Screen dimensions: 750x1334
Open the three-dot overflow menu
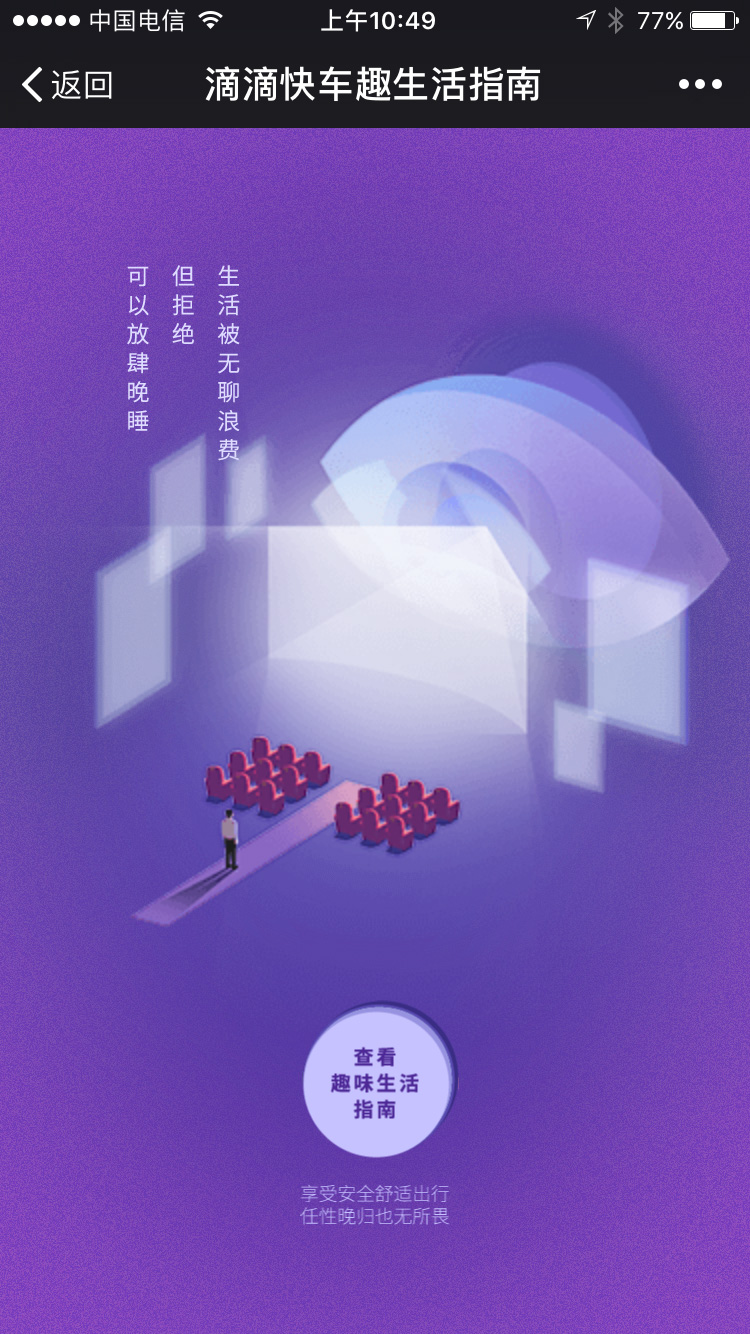700,85
